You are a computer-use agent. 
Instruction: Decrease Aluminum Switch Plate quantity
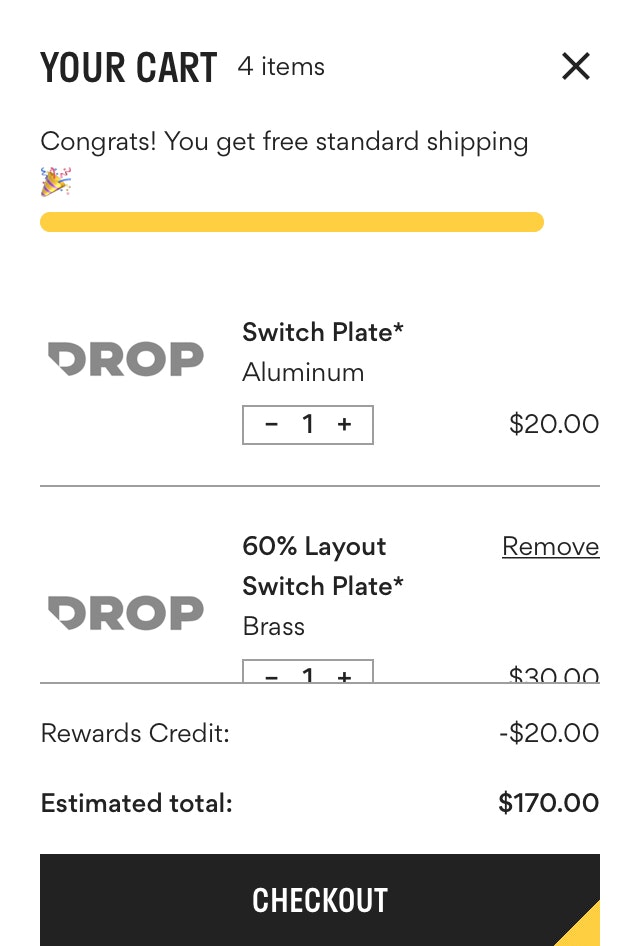[x=271, y=424]
